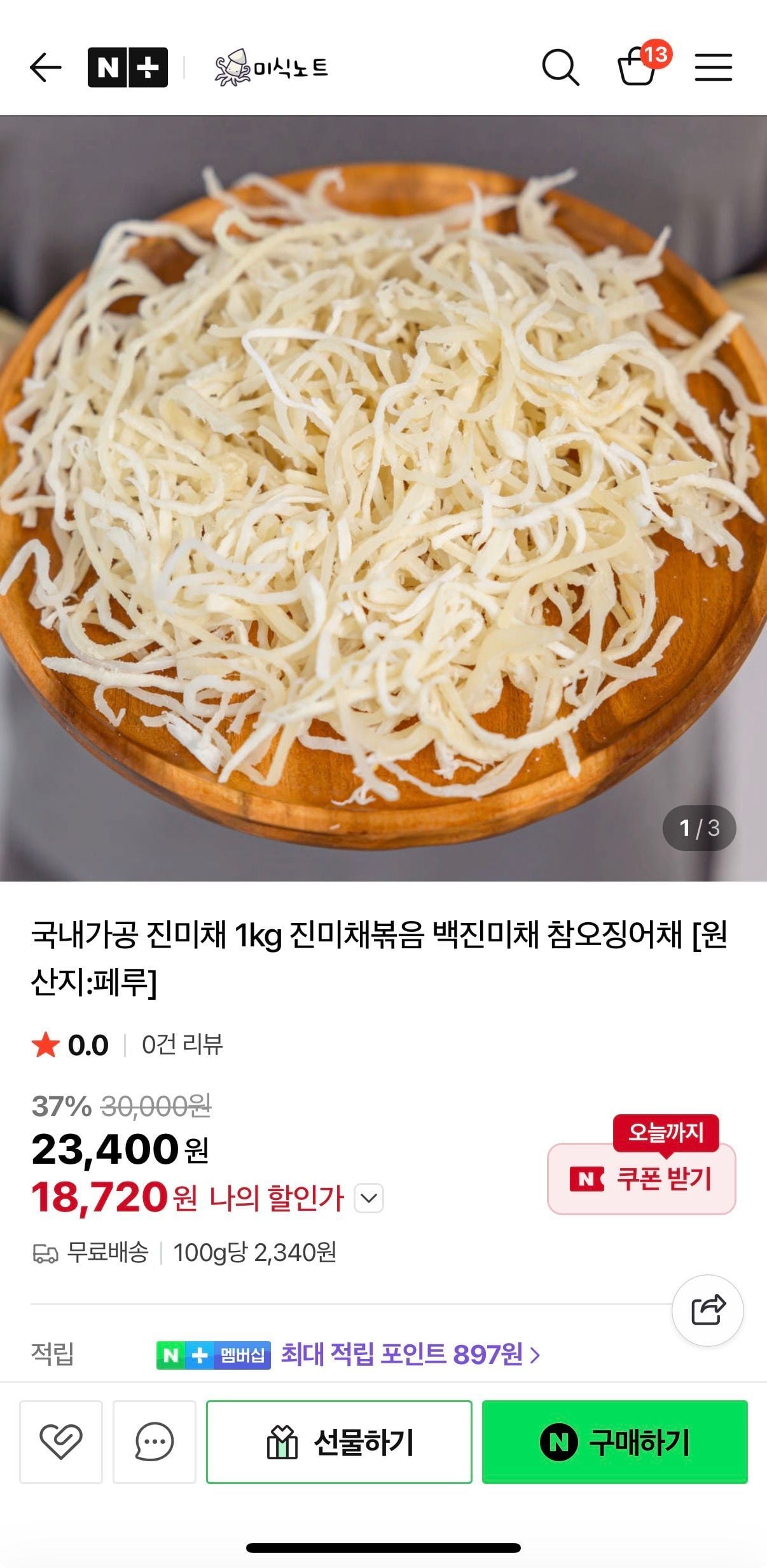Share this product
Image resolution: width=767 pixels, height=1568 pixels.
coord(707,1310)
